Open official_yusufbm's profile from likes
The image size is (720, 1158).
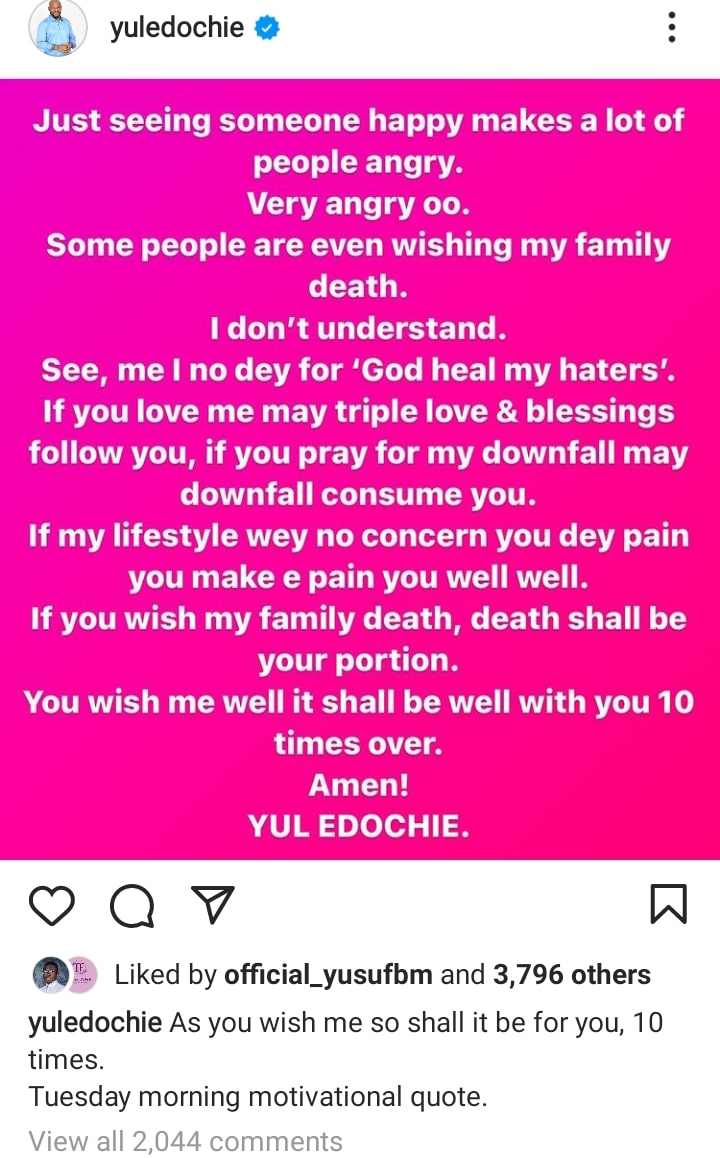point(328,975)
